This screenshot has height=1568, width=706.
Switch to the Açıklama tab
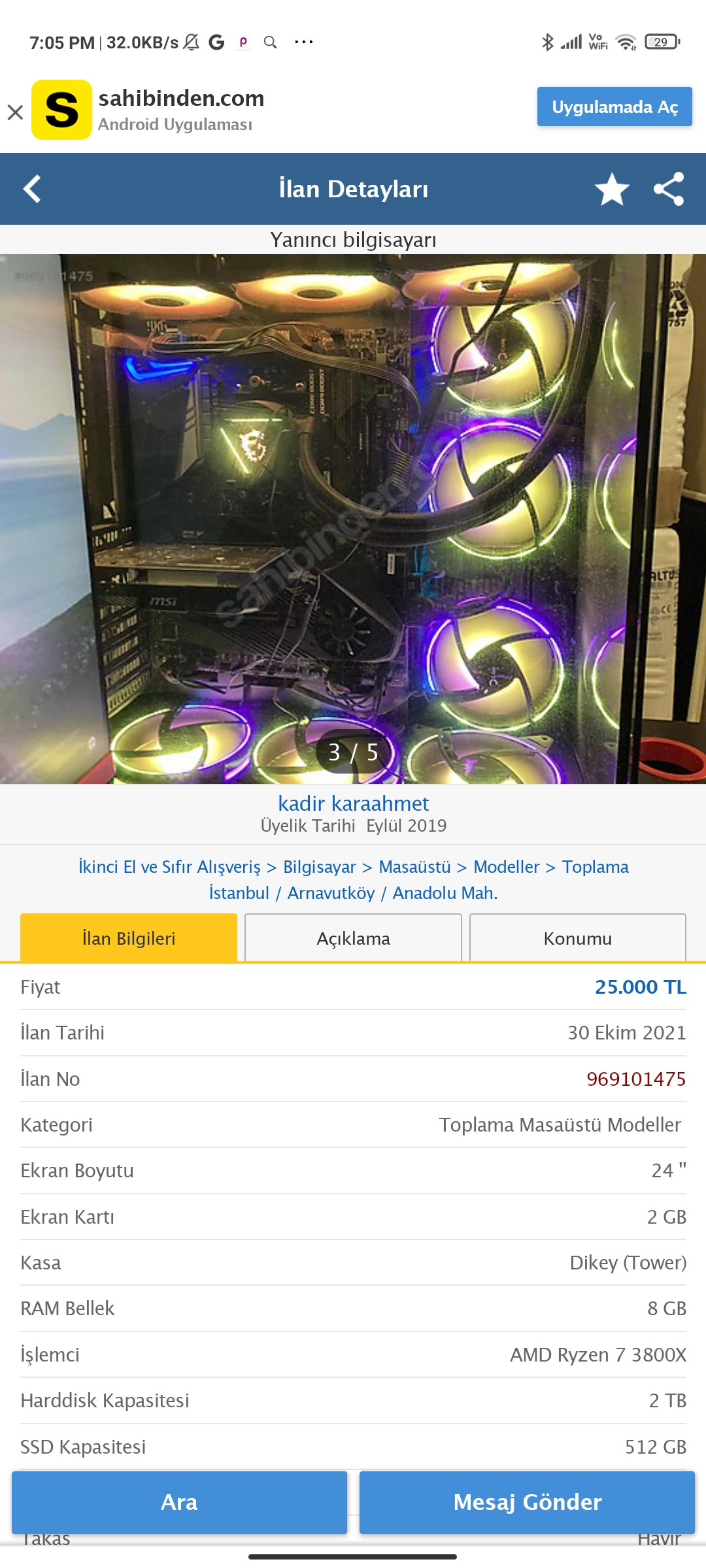click(x=353, y=938)
